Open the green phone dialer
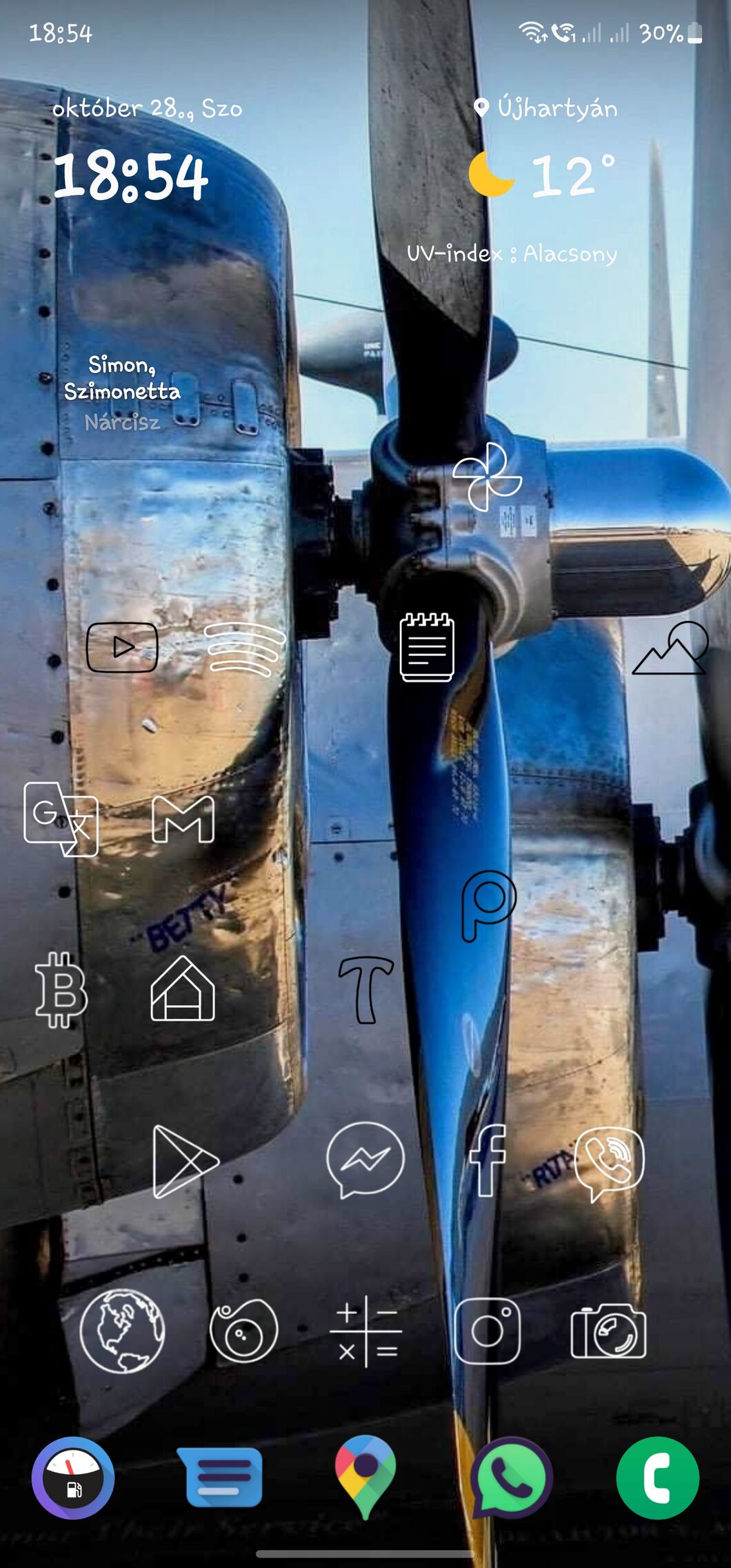This screenshot has height=1568, width=731. (658, 1478)
